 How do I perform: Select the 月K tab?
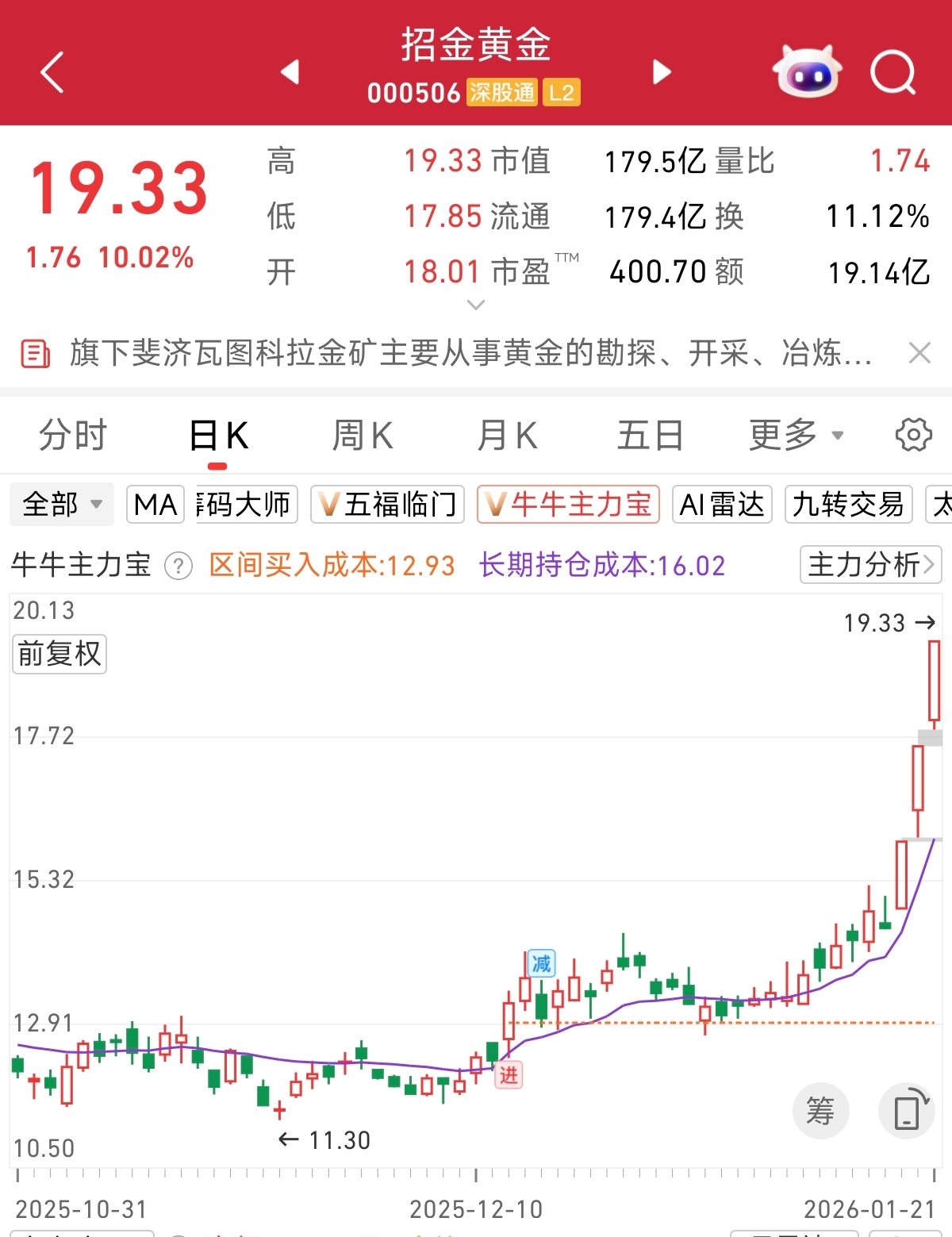(508, 436)
